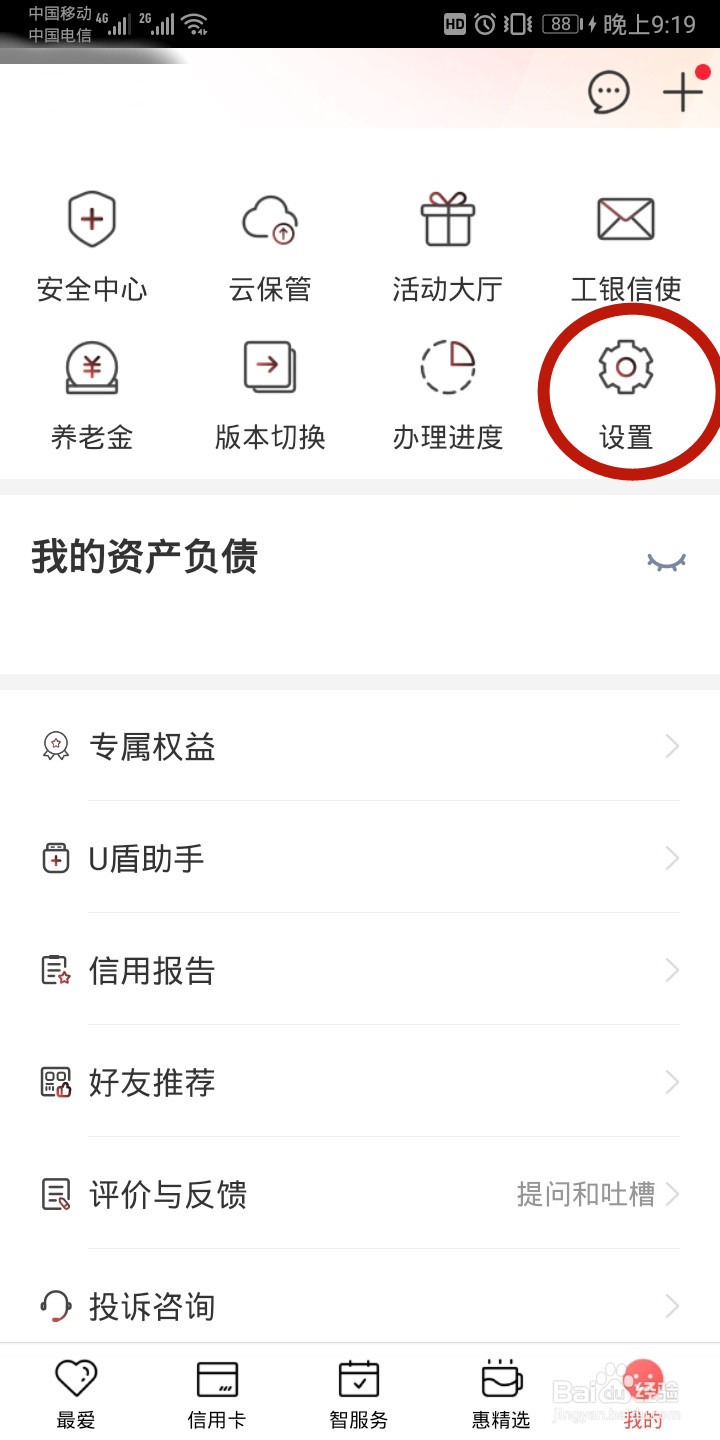Image resolution: width=720 pixels, height=1440 pixels.
Task: Check 办理进度 progress icon
Action: tap(447, 368)
